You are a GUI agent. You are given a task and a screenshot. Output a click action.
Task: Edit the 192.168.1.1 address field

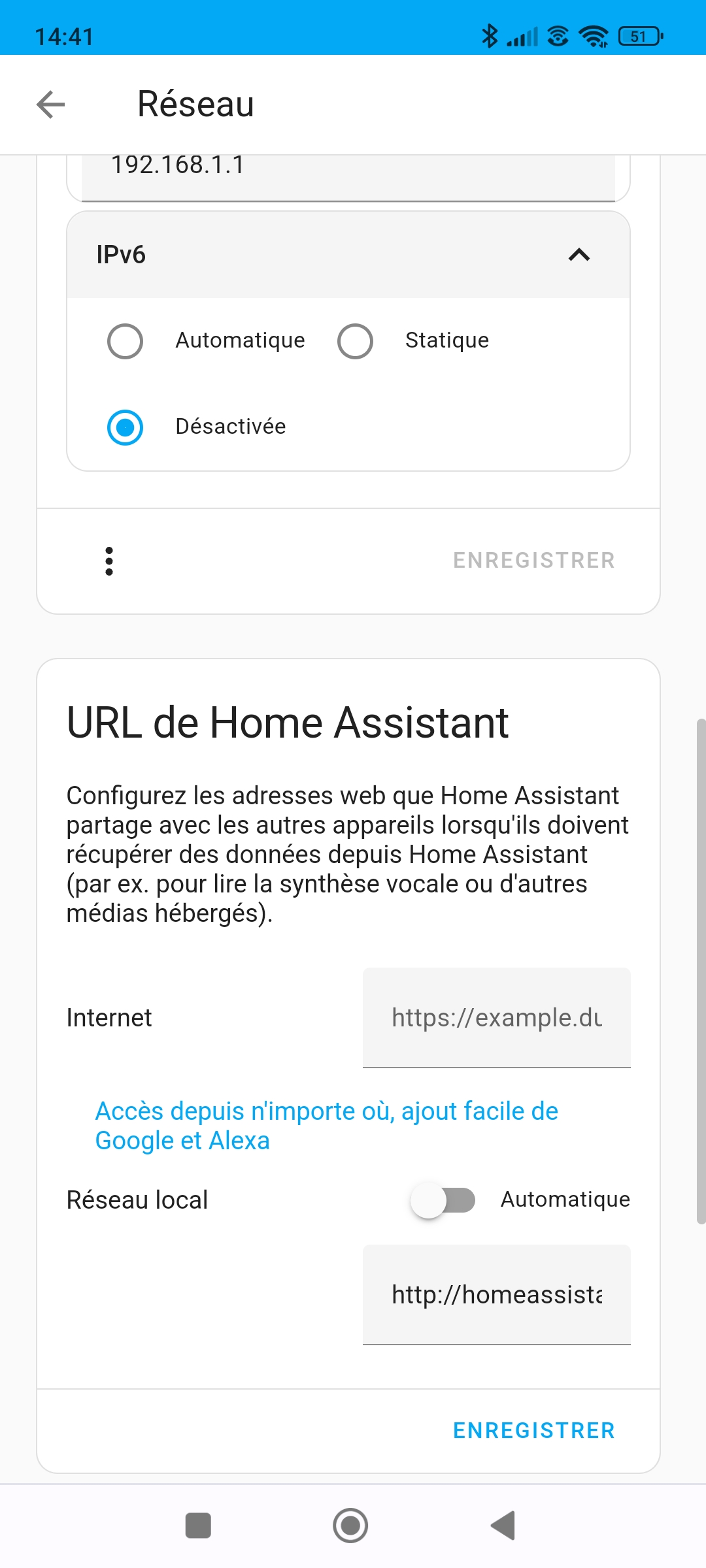tap(348, 175)
